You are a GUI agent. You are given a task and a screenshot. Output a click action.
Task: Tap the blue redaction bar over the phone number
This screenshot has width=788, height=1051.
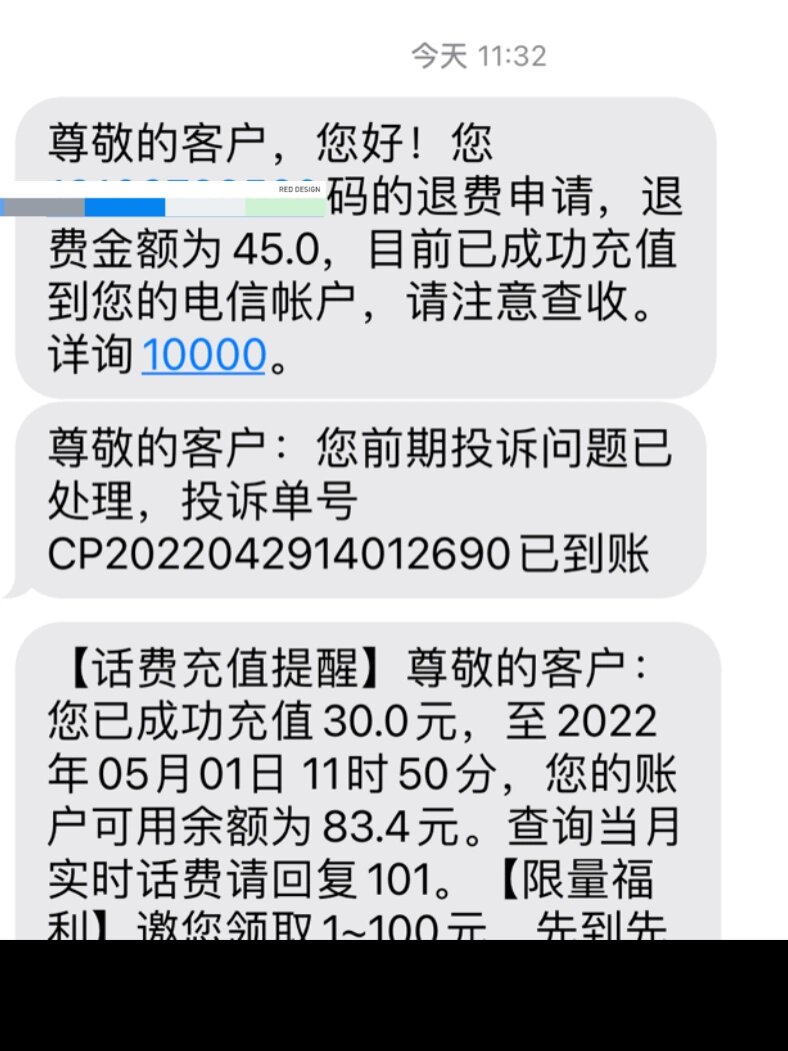125,205
